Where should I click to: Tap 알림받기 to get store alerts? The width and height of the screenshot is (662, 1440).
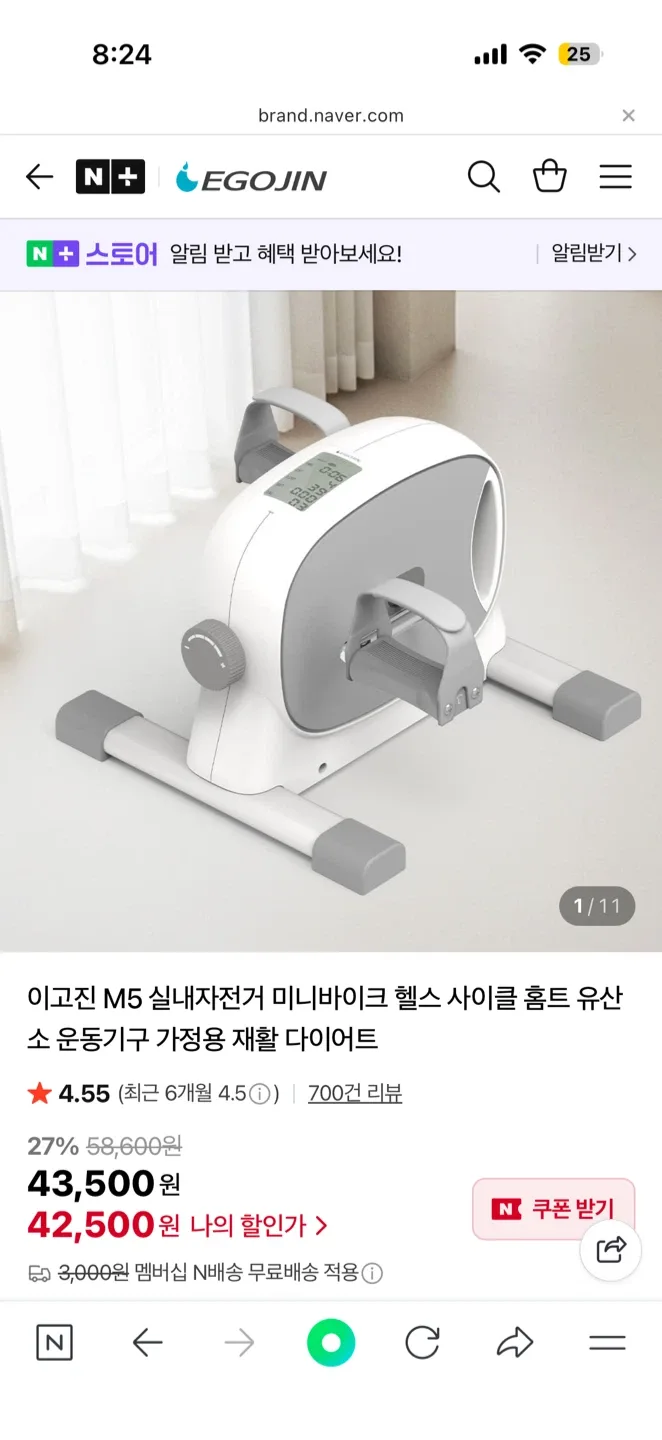tap(593, 254)
